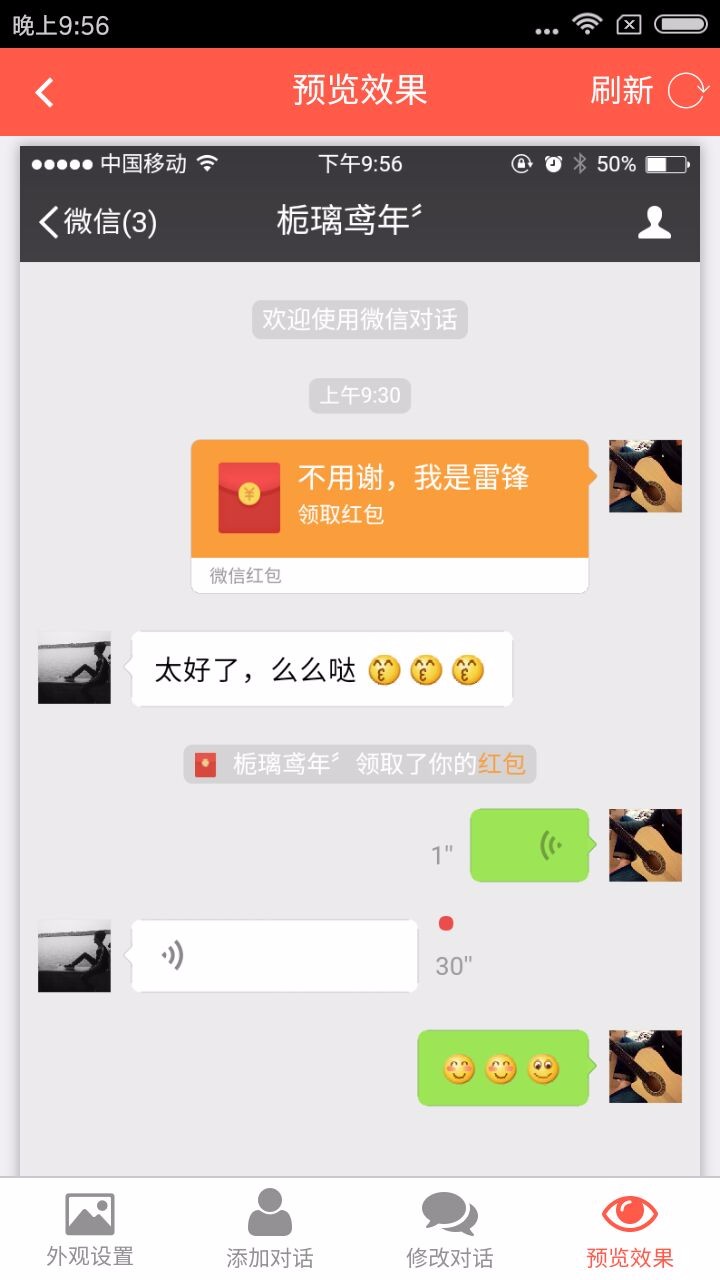Switch to the 外观设置 tab
Viewport: 720px width, 1280px height.
pyautogui.click(x=90, y=1229)
